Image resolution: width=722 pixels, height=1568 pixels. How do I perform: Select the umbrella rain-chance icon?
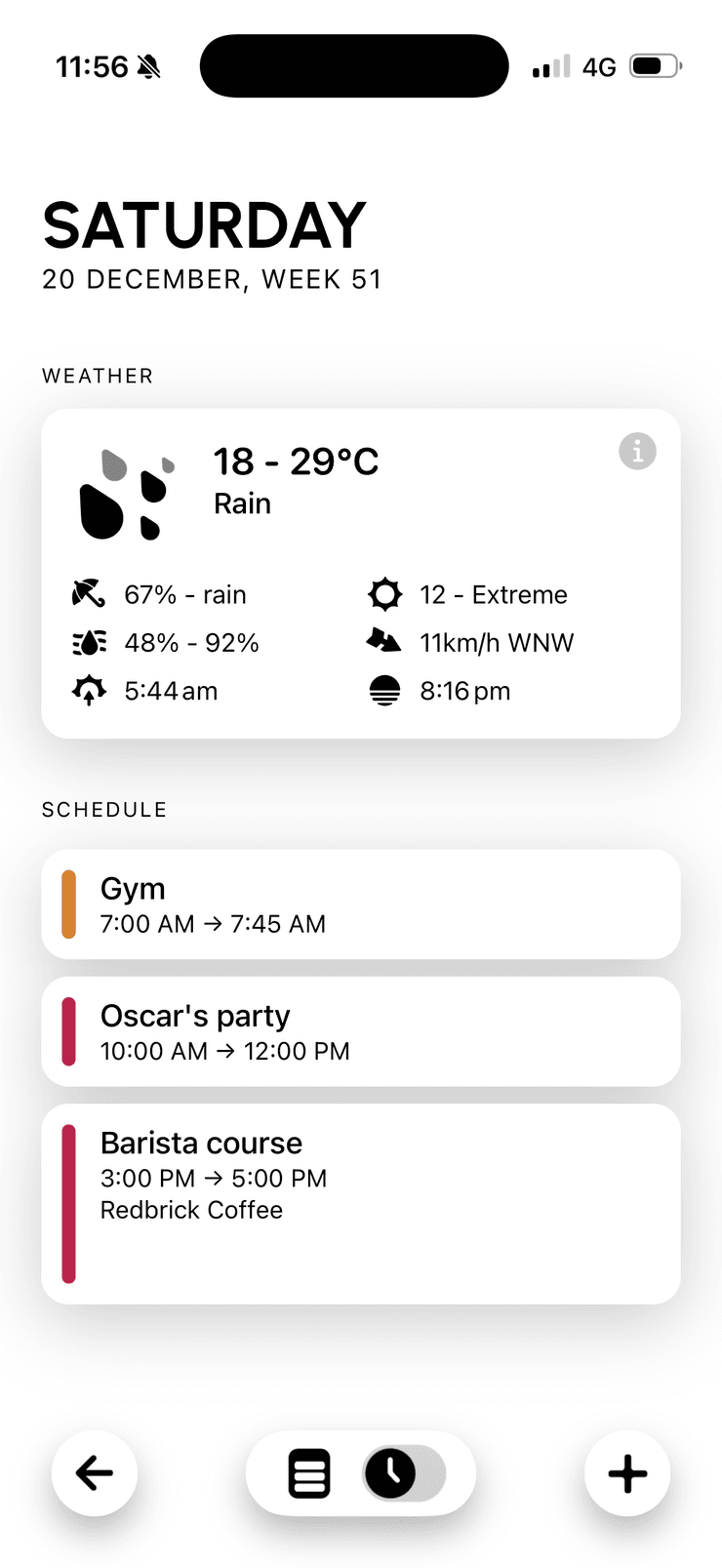89,593
